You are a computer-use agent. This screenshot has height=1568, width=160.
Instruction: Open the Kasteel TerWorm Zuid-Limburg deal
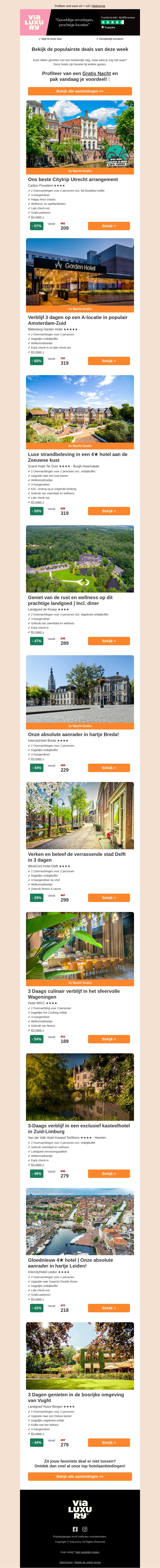coord(109,1174)
